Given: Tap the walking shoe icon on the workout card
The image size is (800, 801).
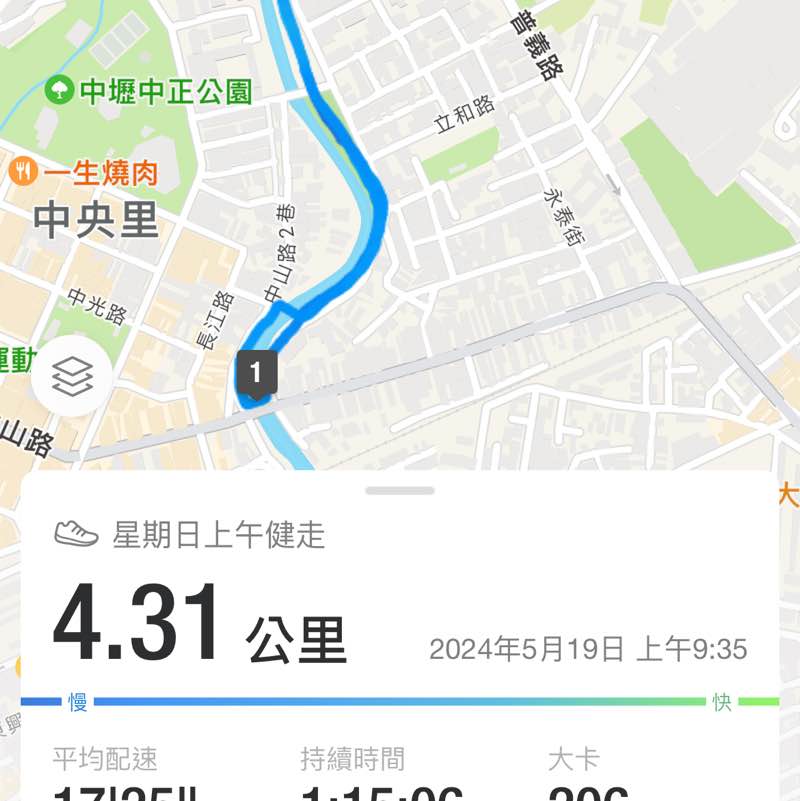Looking at the screenshot, I should pyautogui.click(x=73, y=534).
